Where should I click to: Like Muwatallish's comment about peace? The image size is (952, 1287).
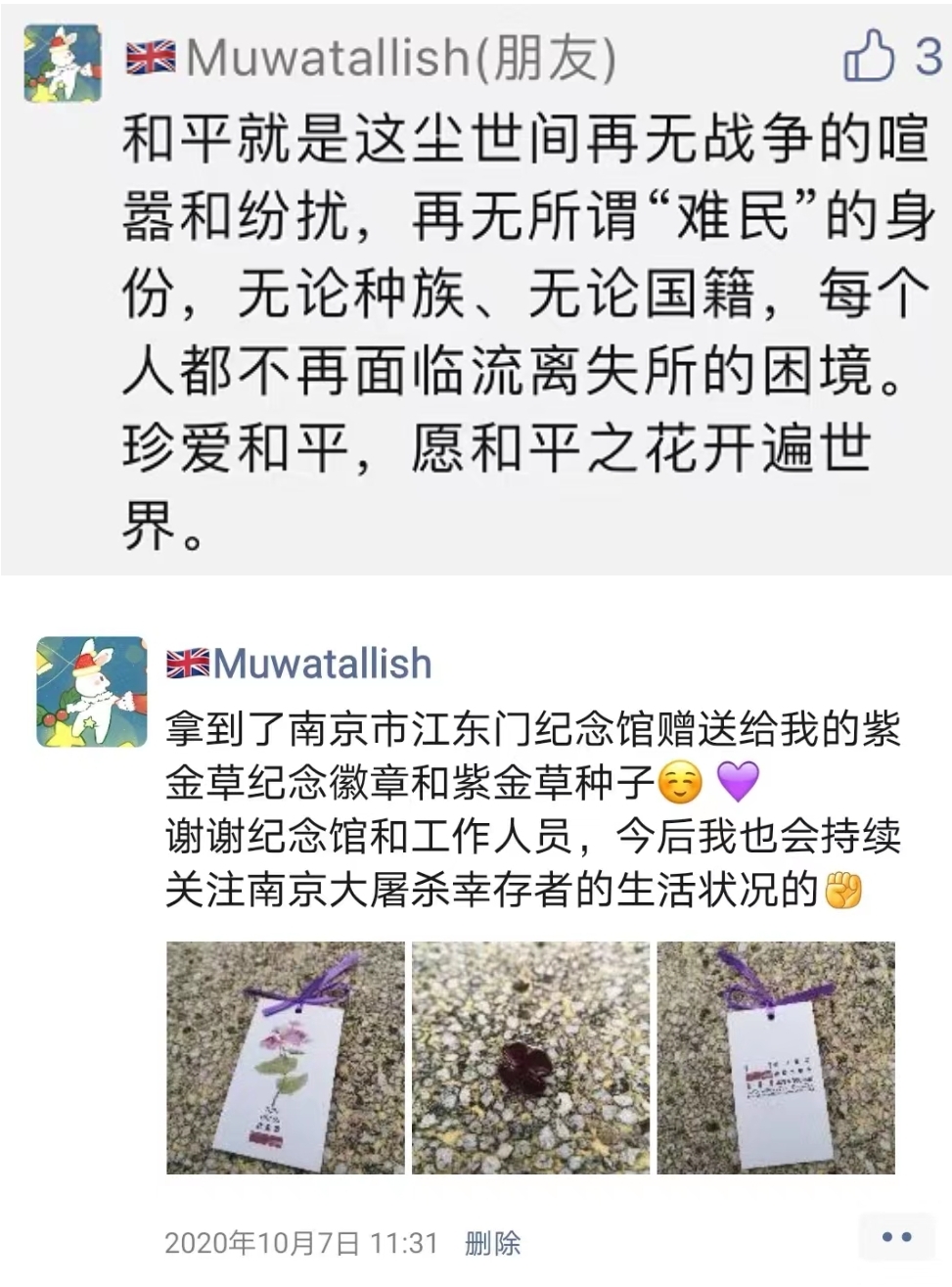[x=869, y=55]
